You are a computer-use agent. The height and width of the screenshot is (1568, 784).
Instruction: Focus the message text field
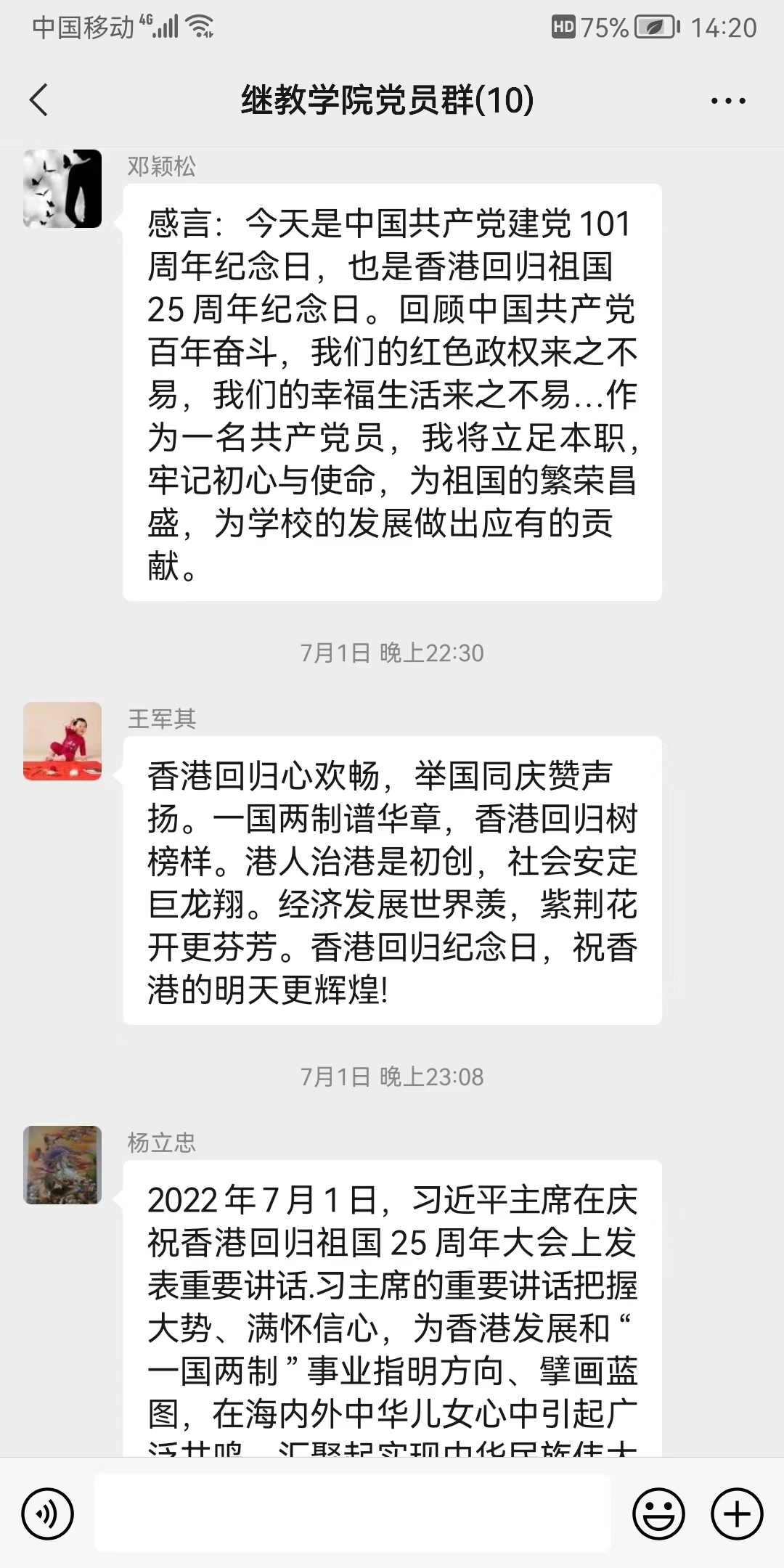tap(352, 1514)
